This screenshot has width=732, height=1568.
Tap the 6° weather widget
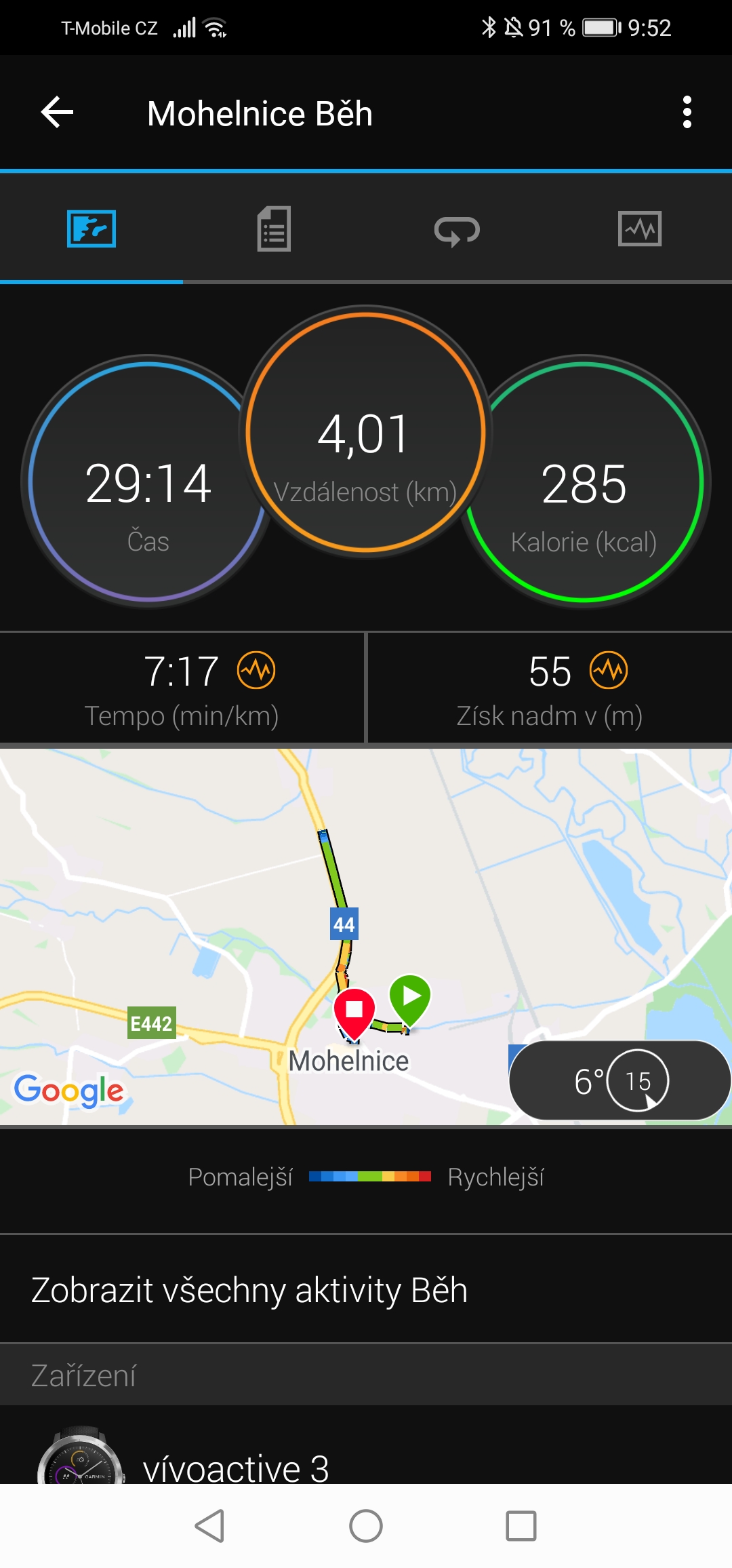[x=619, y=1080]
